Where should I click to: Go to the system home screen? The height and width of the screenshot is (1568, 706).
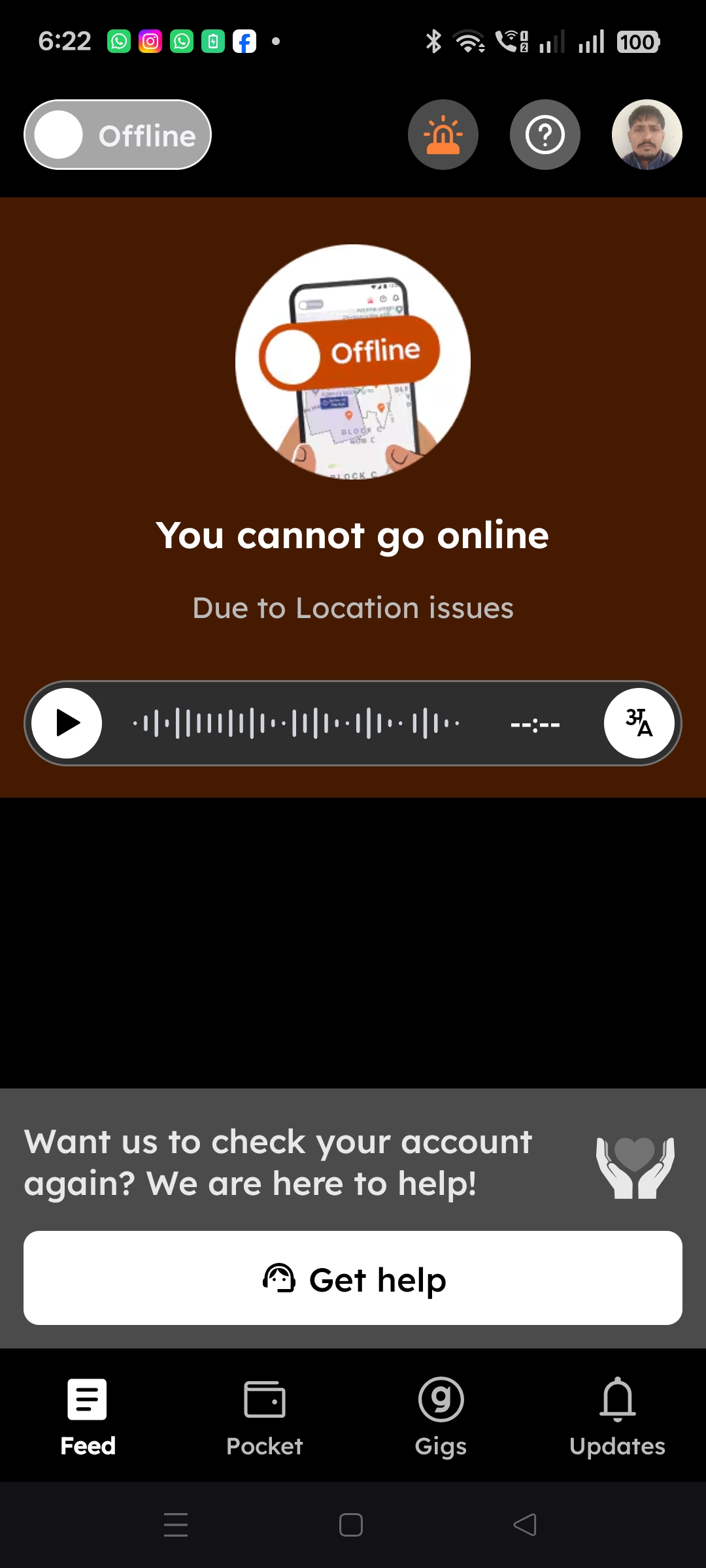tap(351, 1525)
